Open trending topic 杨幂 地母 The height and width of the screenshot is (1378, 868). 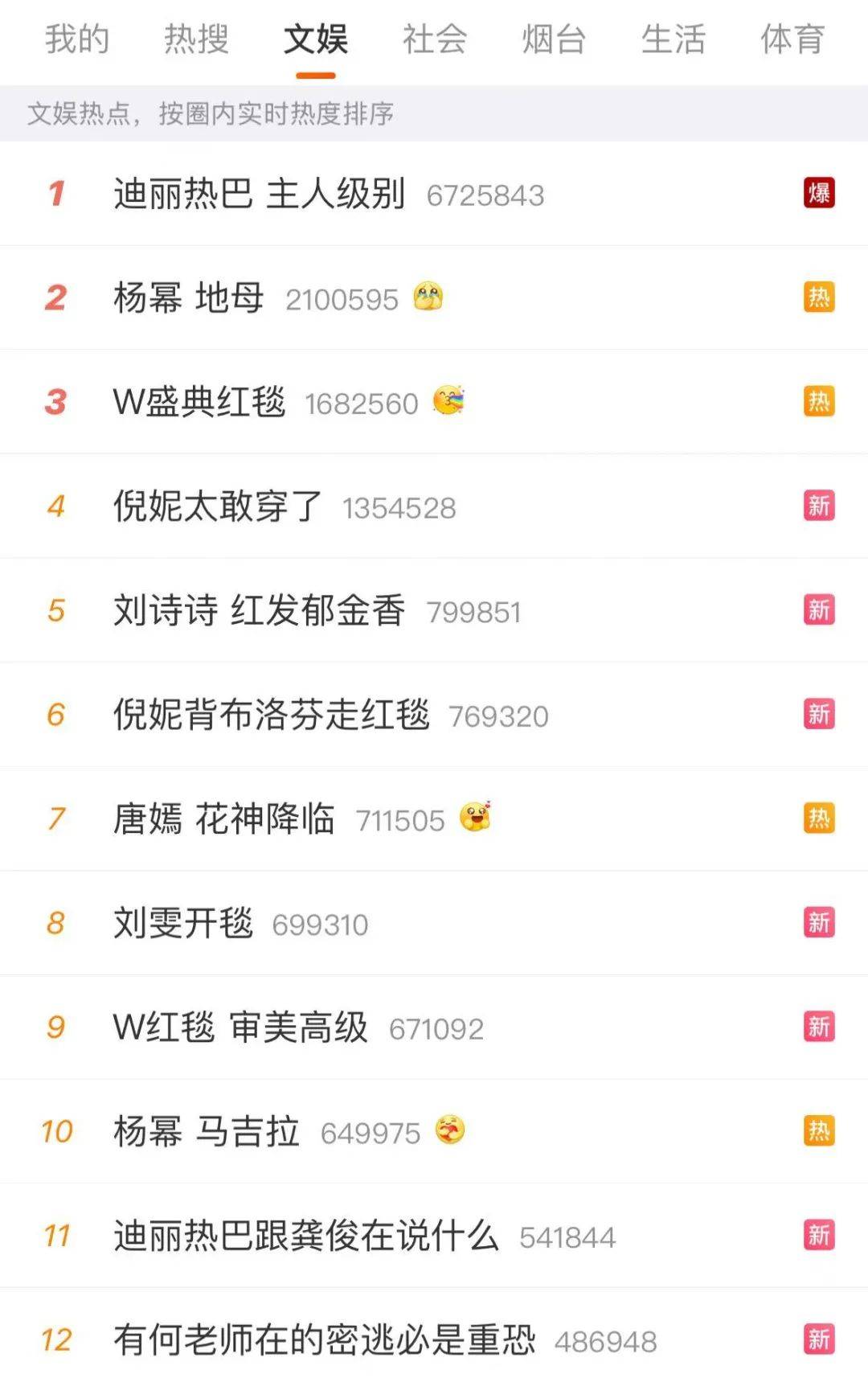pyautogui.click(x=189, y=298)
